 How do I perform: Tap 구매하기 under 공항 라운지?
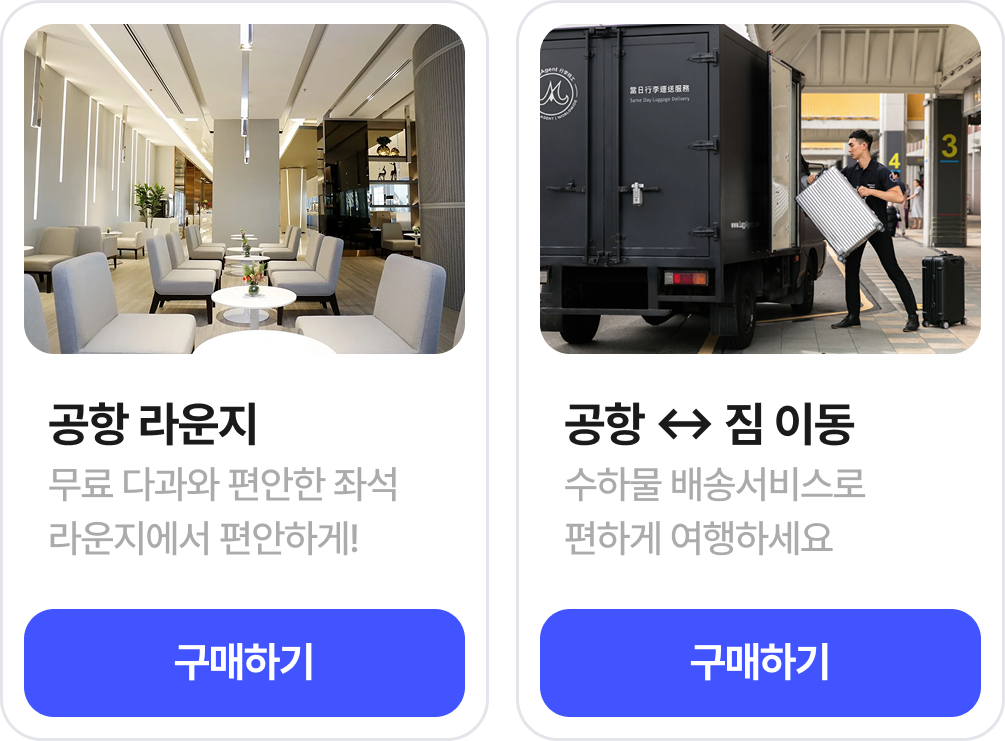[x=244, y=662]
